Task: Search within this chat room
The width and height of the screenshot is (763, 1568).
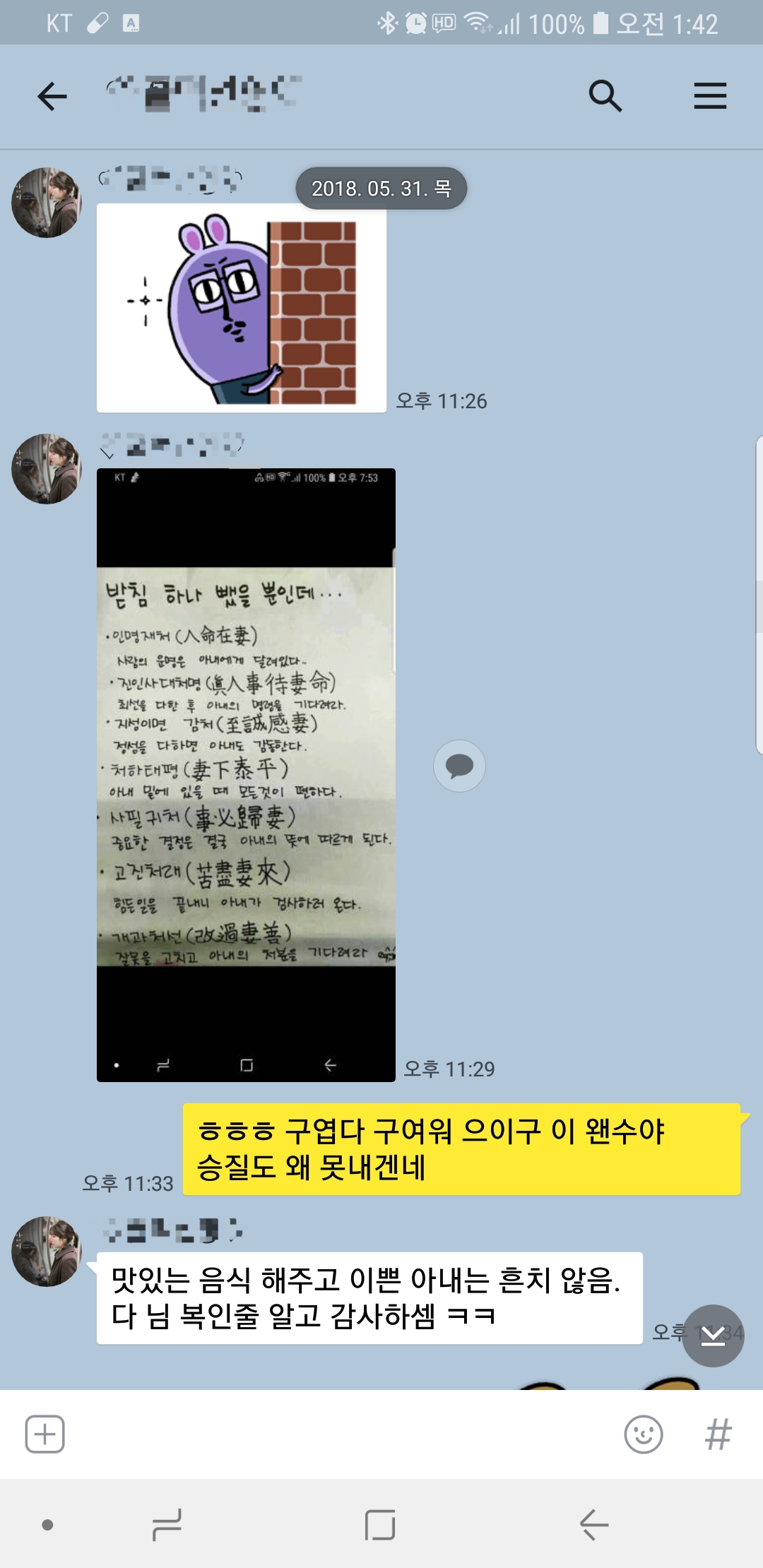Action: point(605,95)
